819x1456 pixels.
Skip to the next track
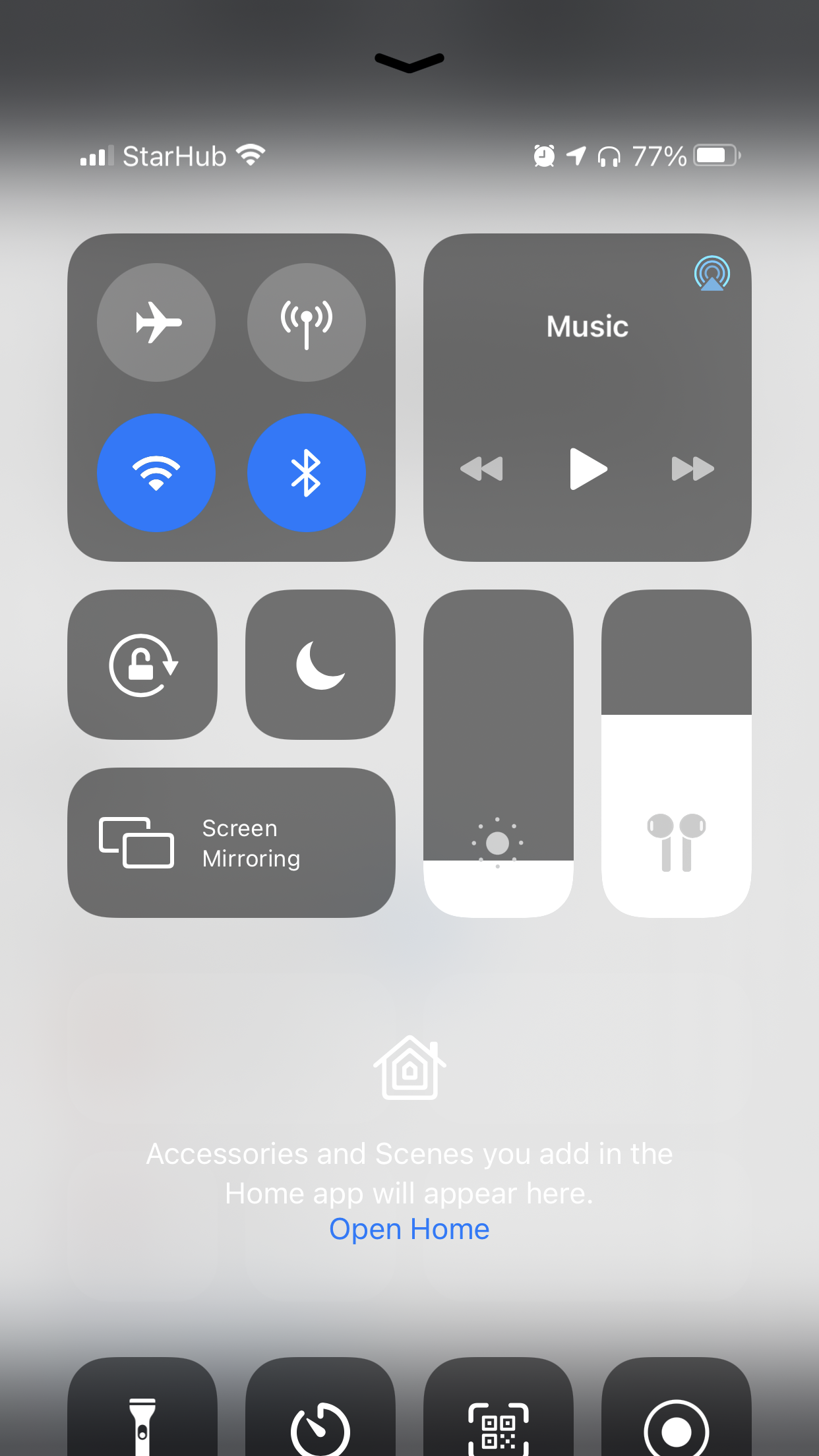[x=692, y=469]
